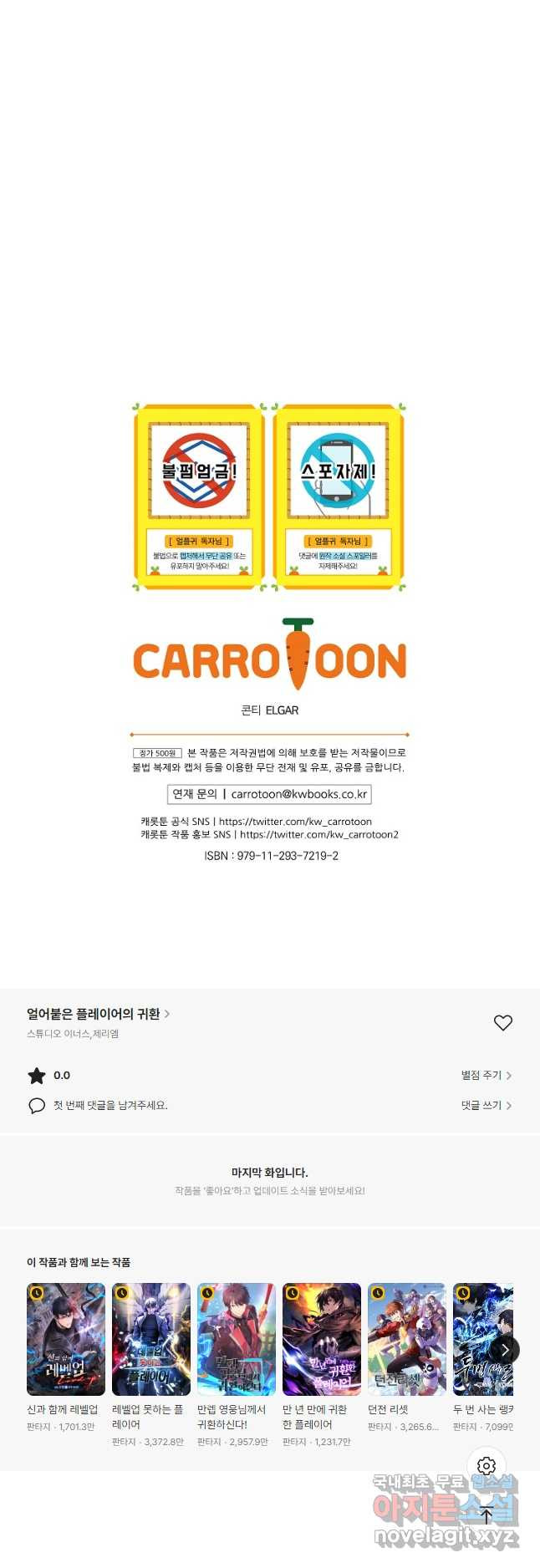Screen dimensions: 540x1568
Task: Open 만 년 만에 귀환한 플레이어 recommendation
Action: click(x=322, y=1340)
